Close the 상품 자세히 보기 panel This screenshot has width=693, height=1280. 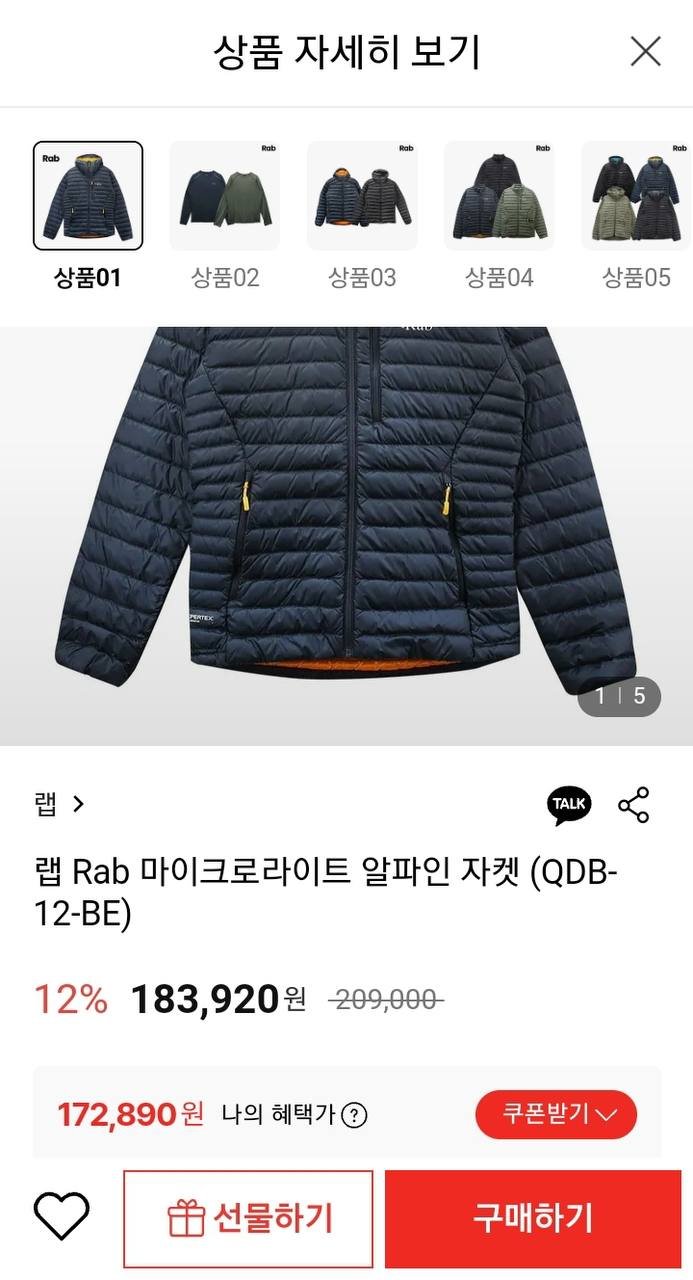(645, 51)
